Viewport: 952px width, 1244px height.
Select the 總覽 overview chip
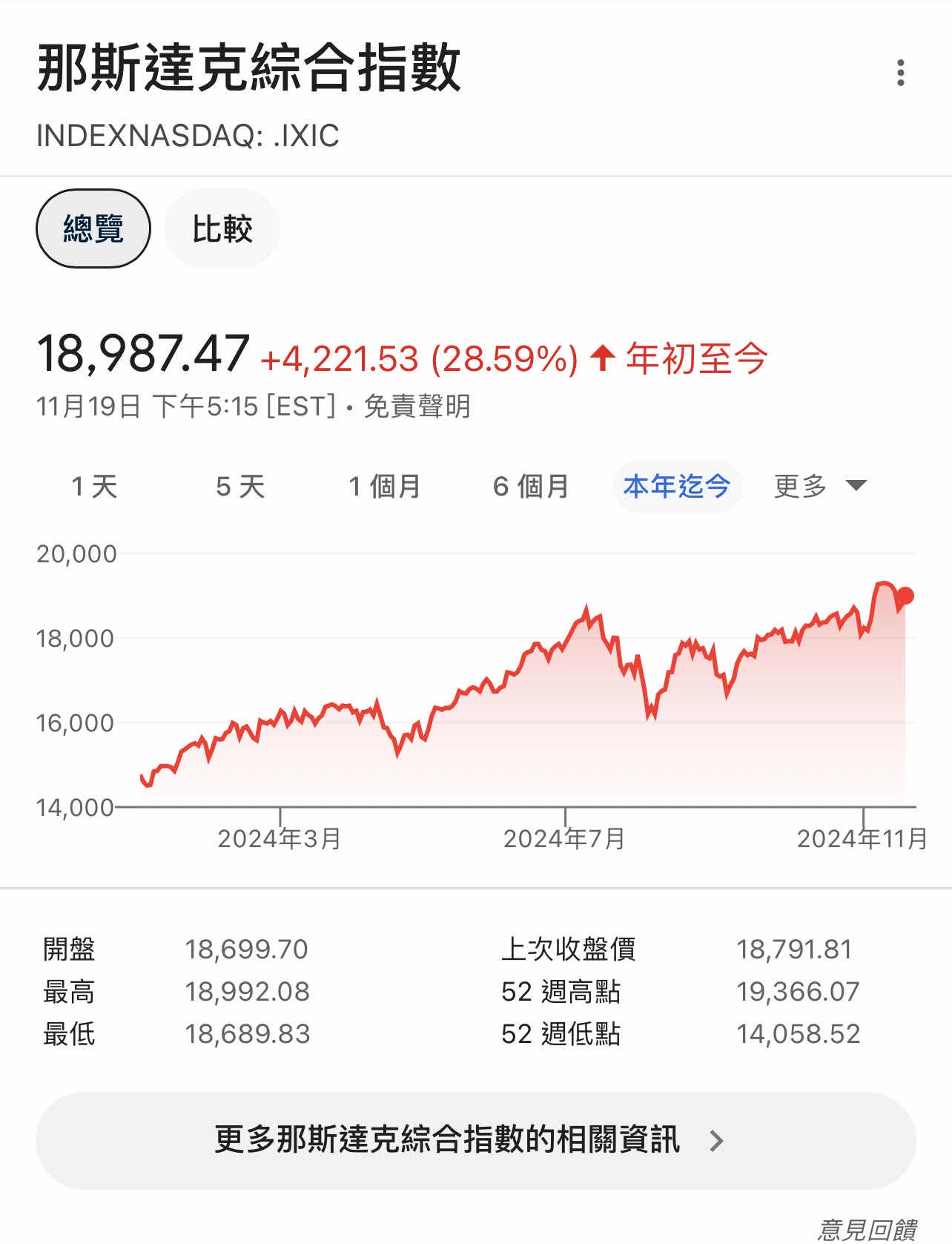93,228
